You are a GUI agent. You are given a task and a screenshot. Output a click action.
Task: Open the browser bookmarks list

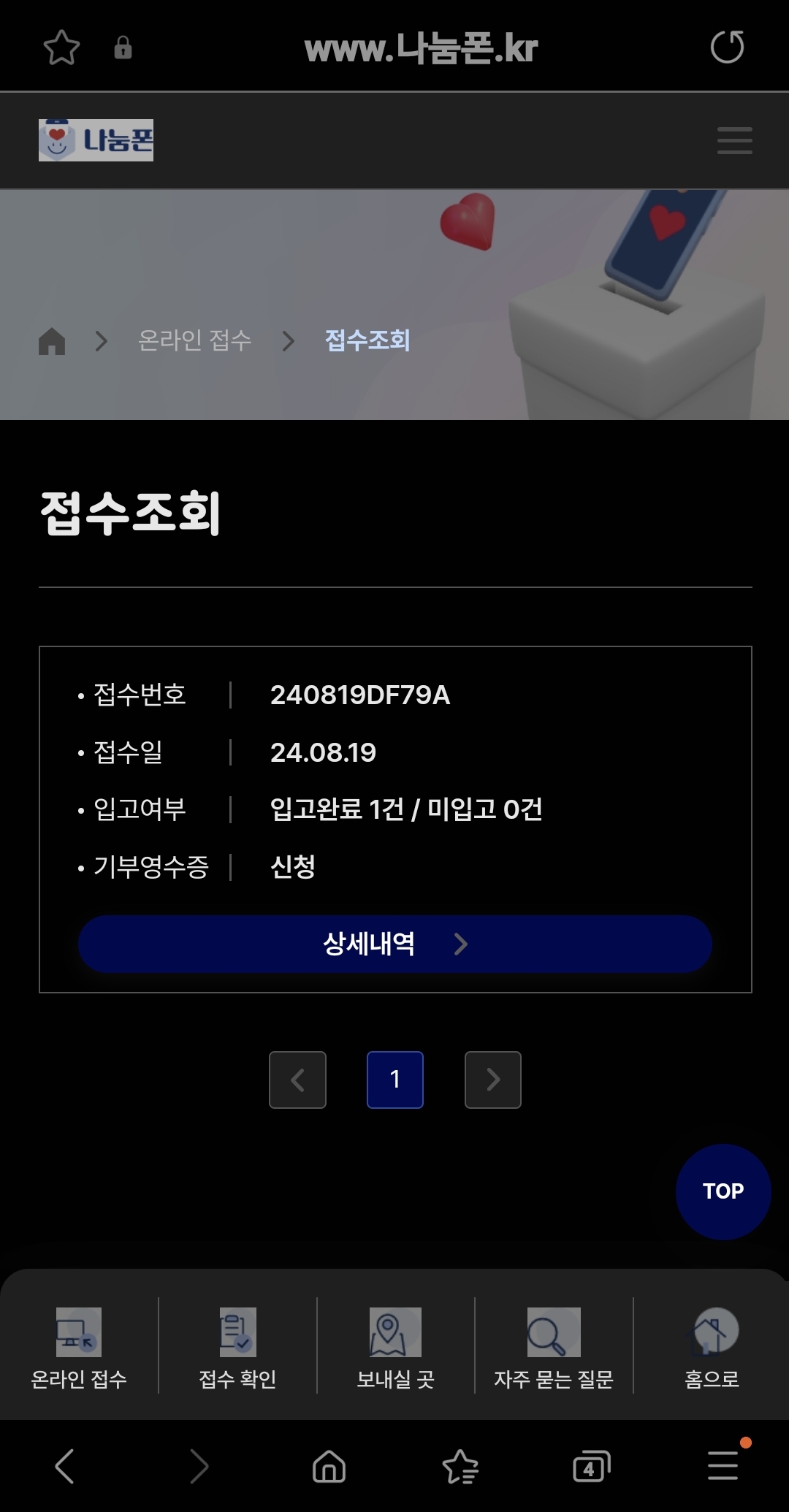(x=460, y=1466)
